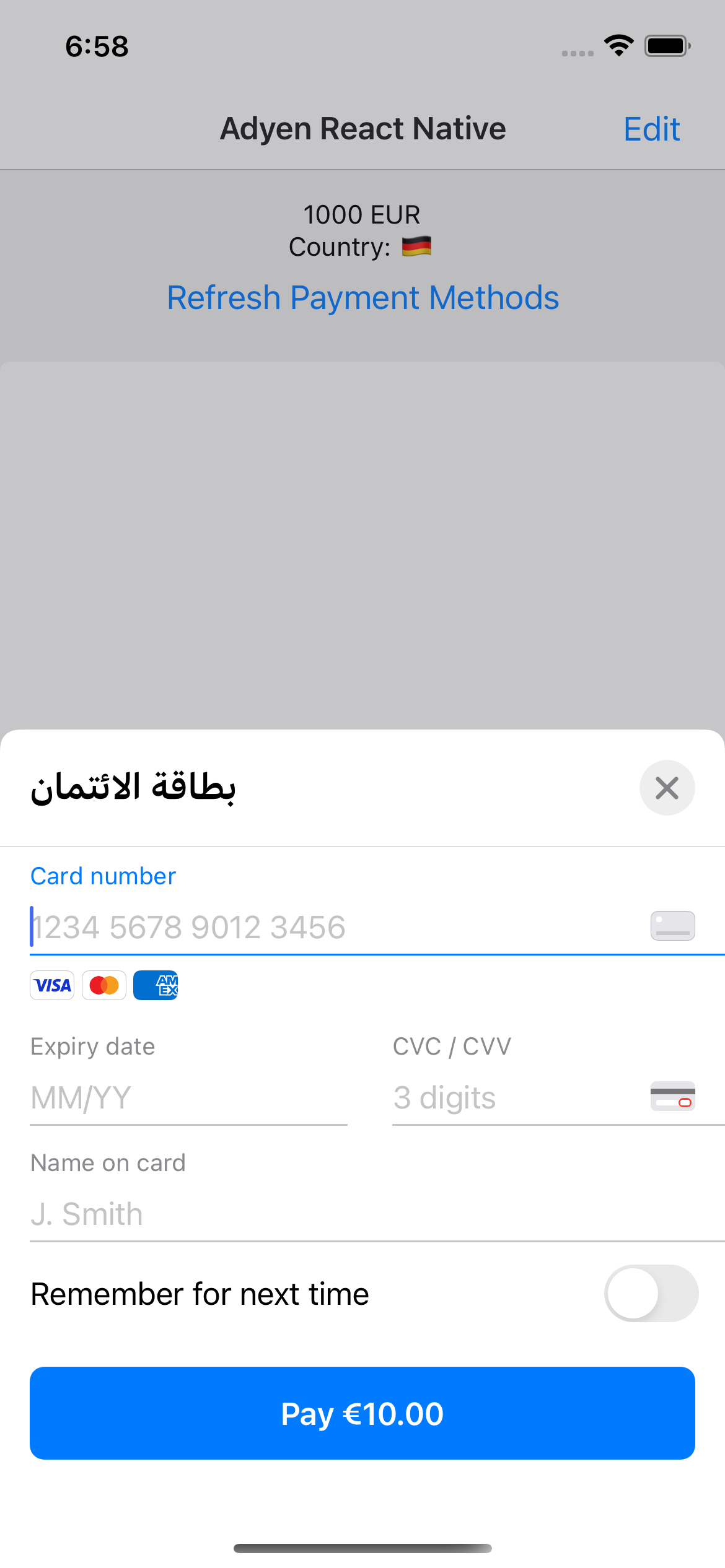Image resolution: width=725 pixels, height=1568 pixels.
Task: Click the CVC card hint icon
Action: [672, 1097]
